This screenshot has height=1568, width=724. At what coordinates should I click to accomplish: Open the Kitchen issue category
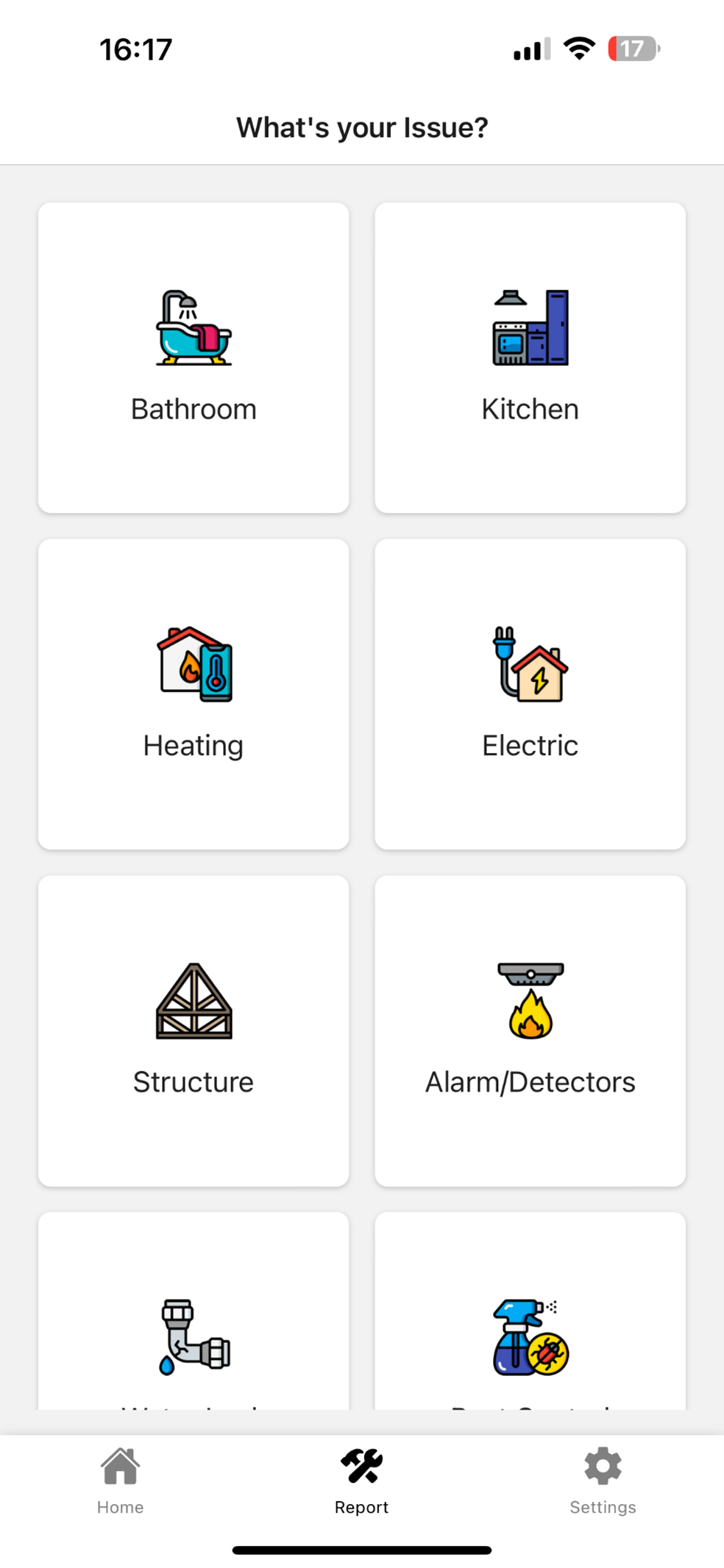(530, 358)
